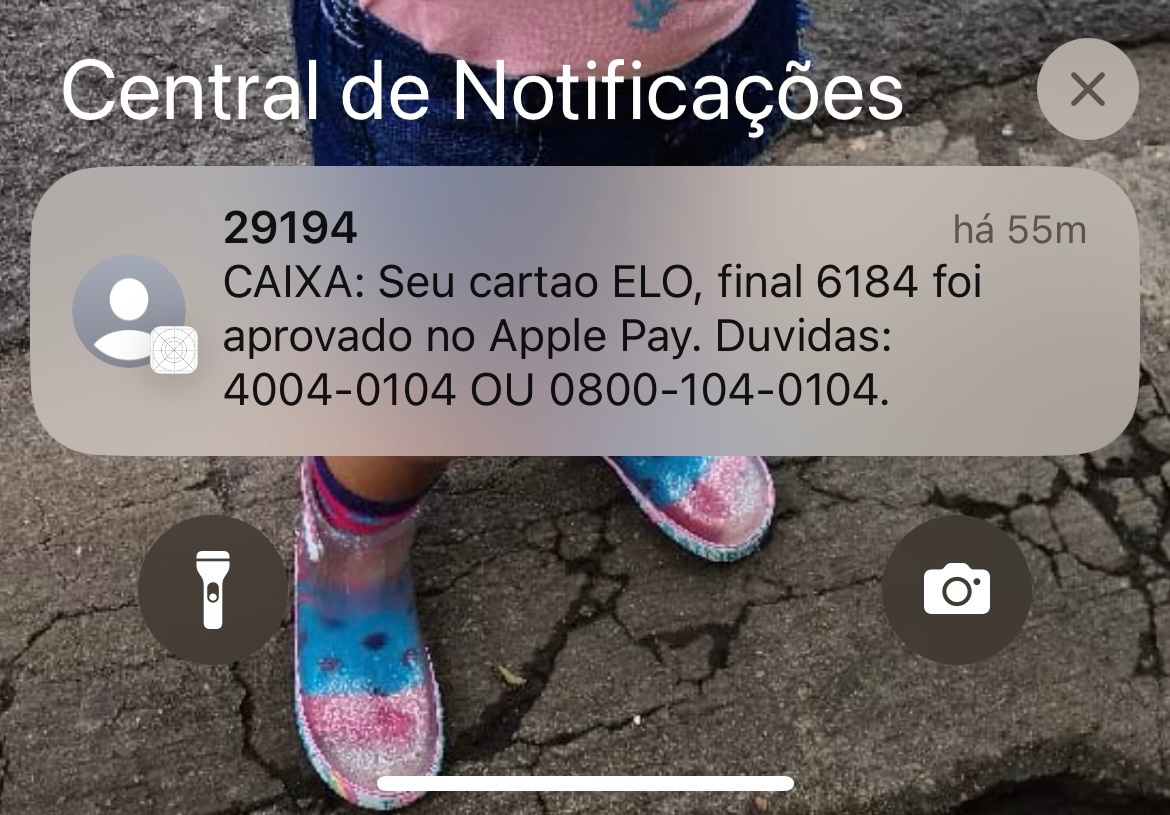Open the camera from lock screen

point(957,590)
